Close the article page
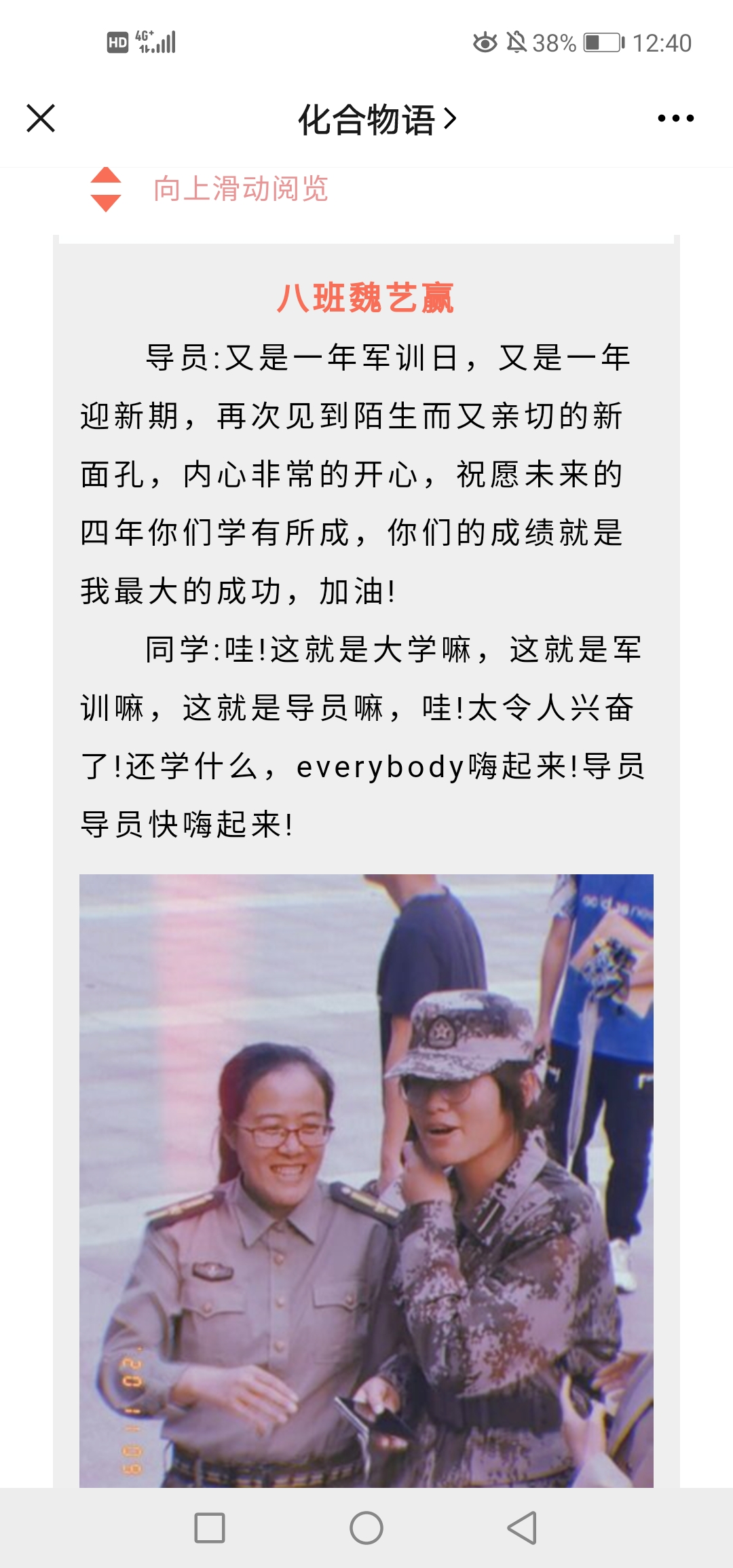This screenshot has width=733, height=1568. [x=41, y=118]
